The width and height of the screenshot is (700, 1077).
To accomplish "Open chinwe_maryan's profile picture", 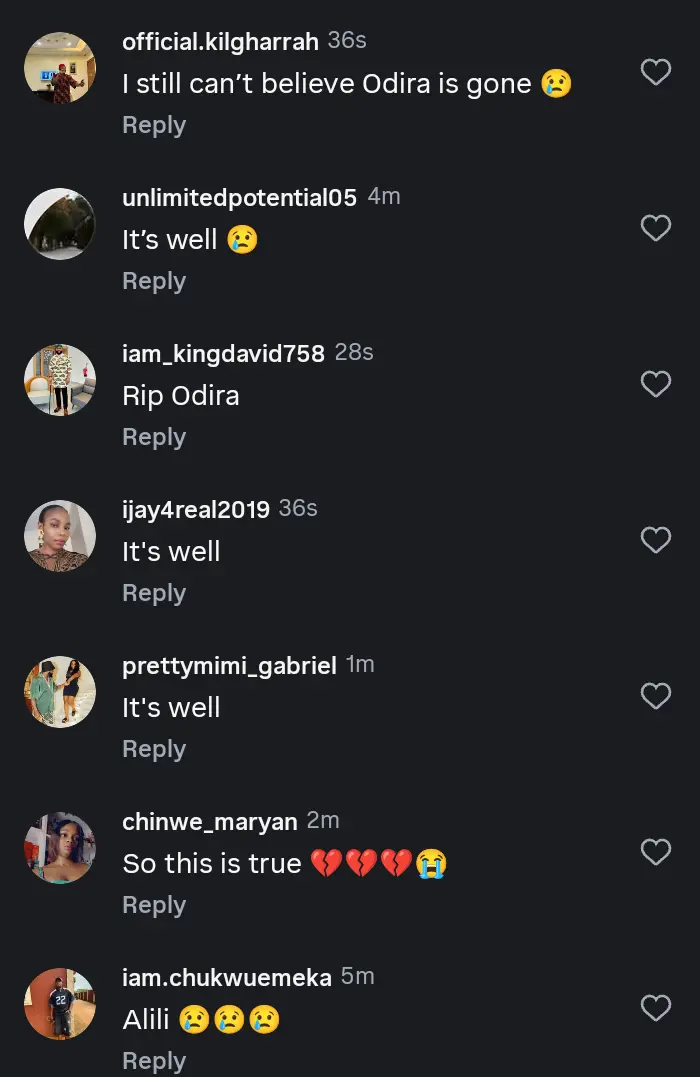I will click(60, 848).
